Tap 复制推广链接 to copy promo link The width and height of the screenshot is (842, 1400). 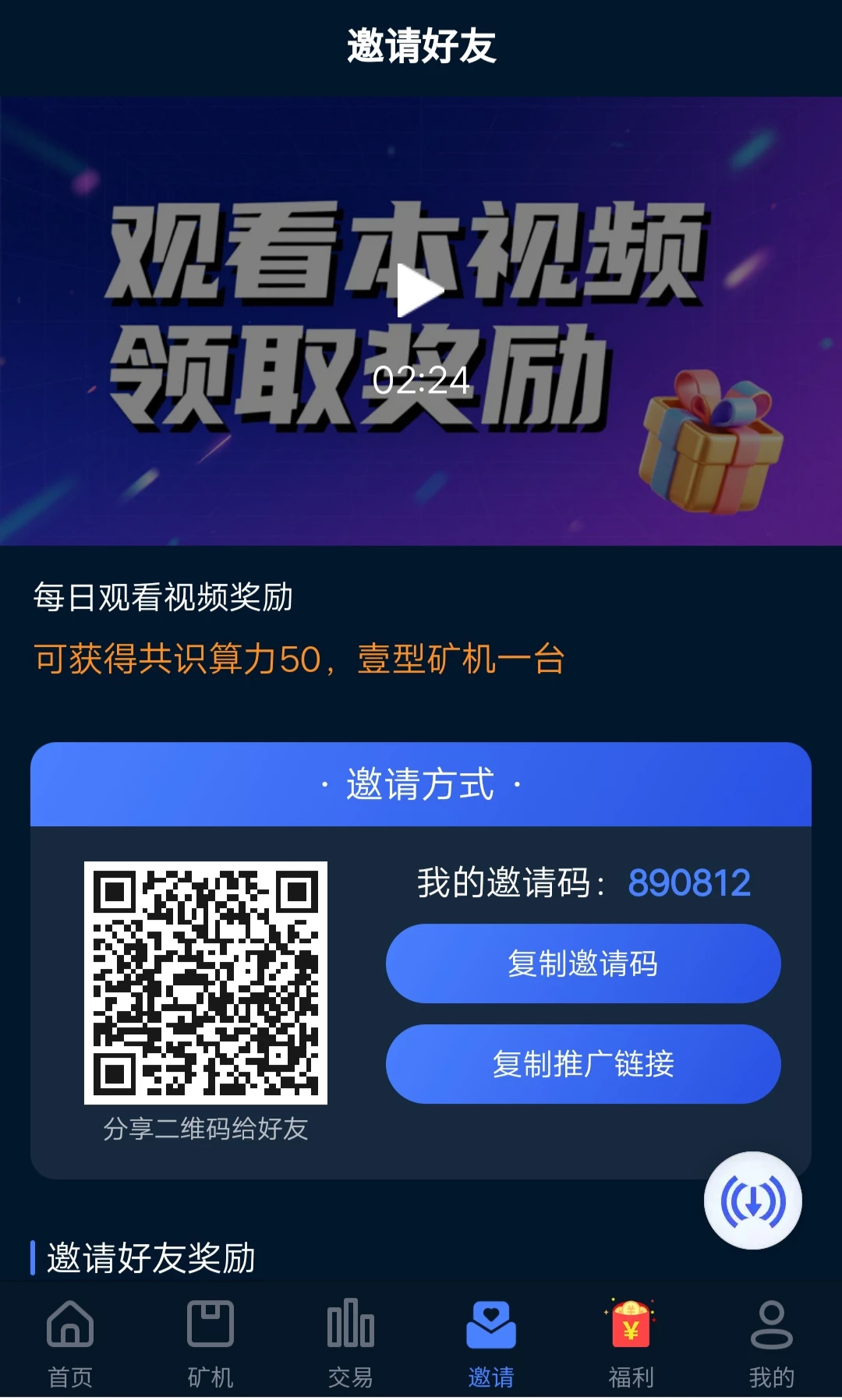(x=583, y=1064)
